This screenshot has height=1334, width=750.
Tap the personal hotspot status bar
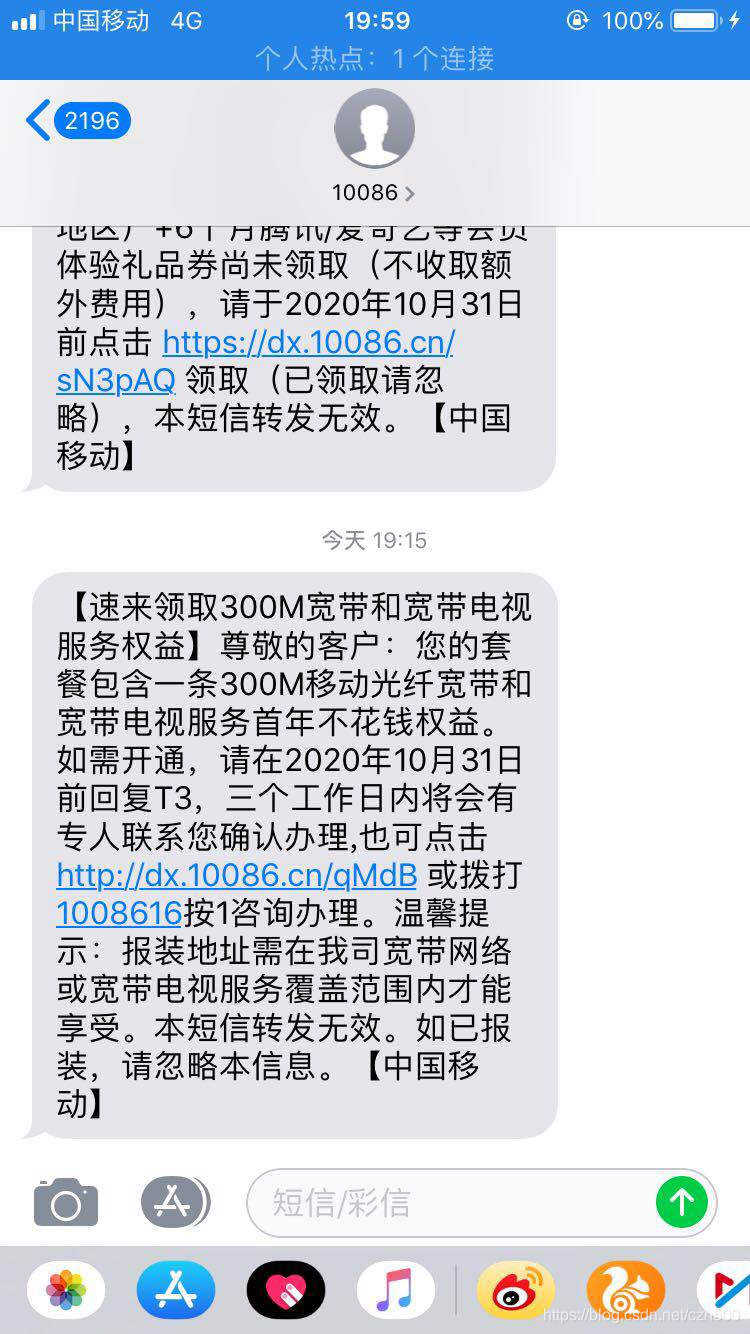(x=375, y=58)
